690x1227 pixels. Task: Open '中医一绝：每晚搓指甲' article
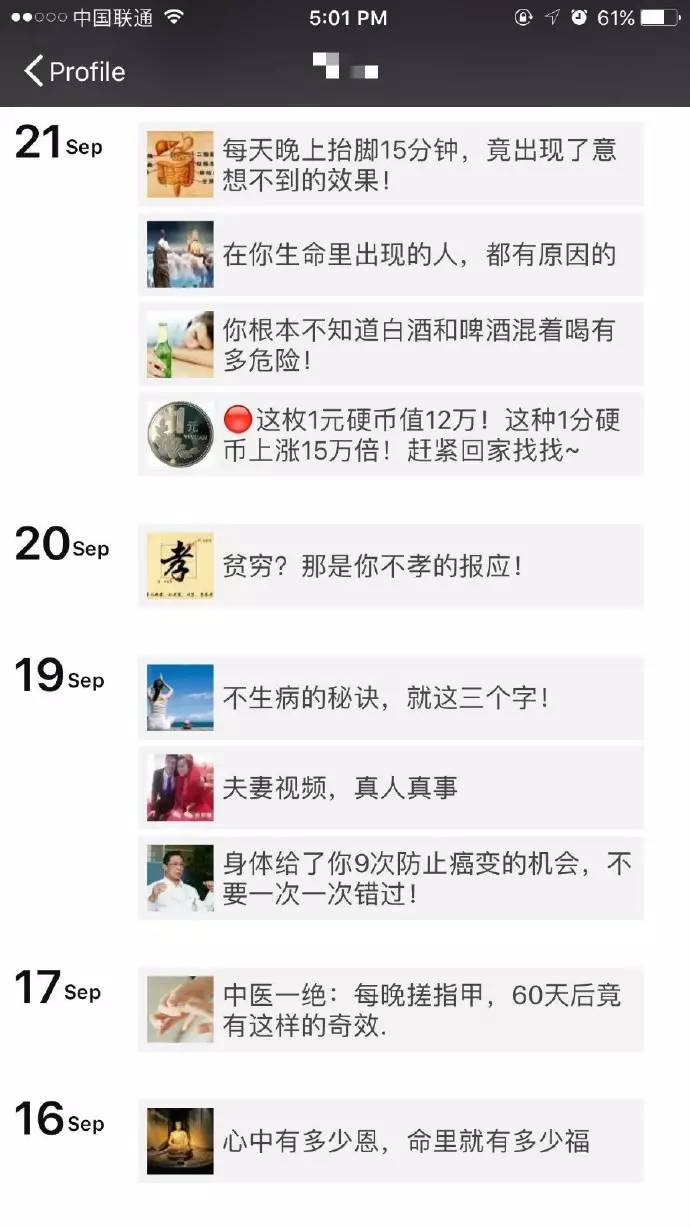(x=390, y=1009)
